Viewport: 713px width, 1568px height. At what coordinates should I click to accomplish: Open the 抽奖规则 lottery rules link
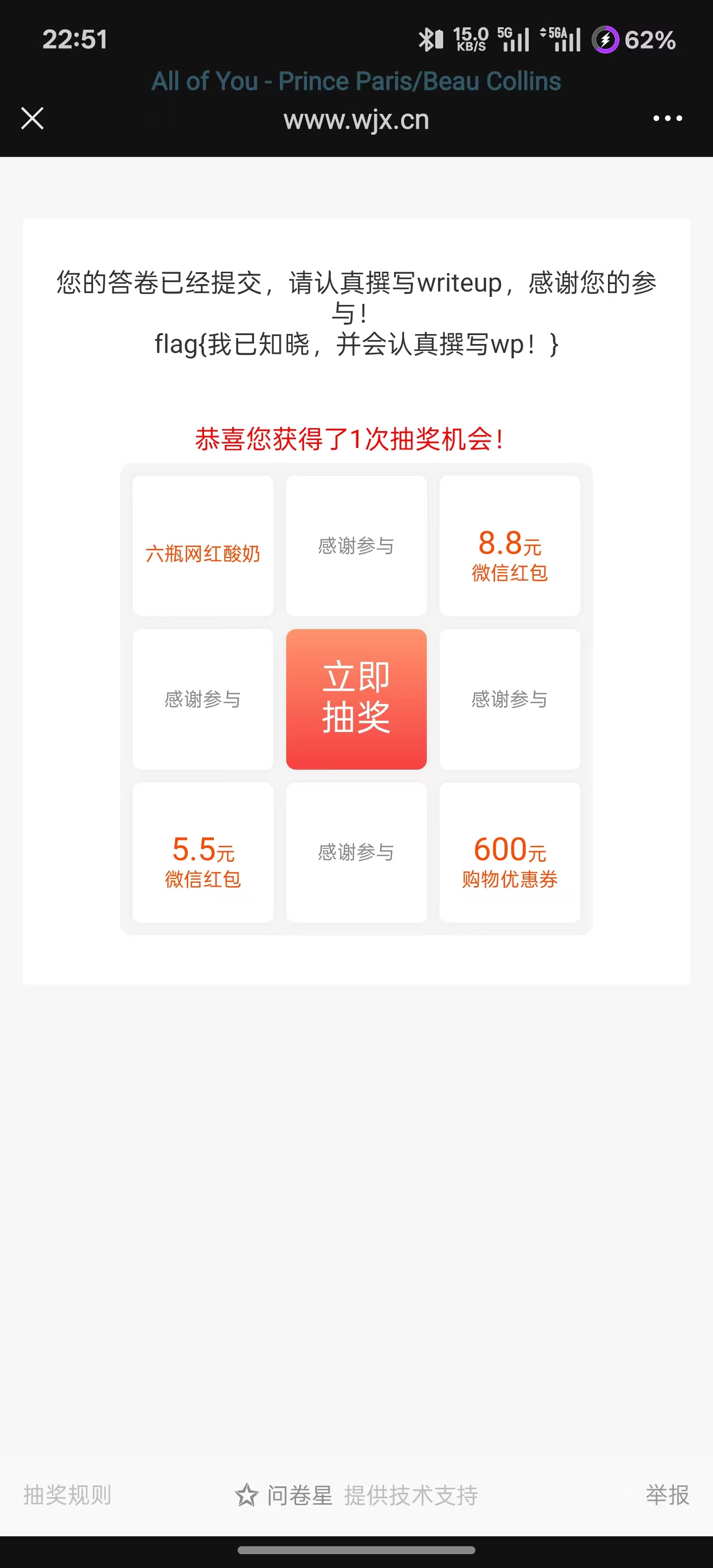(67, 1494)
